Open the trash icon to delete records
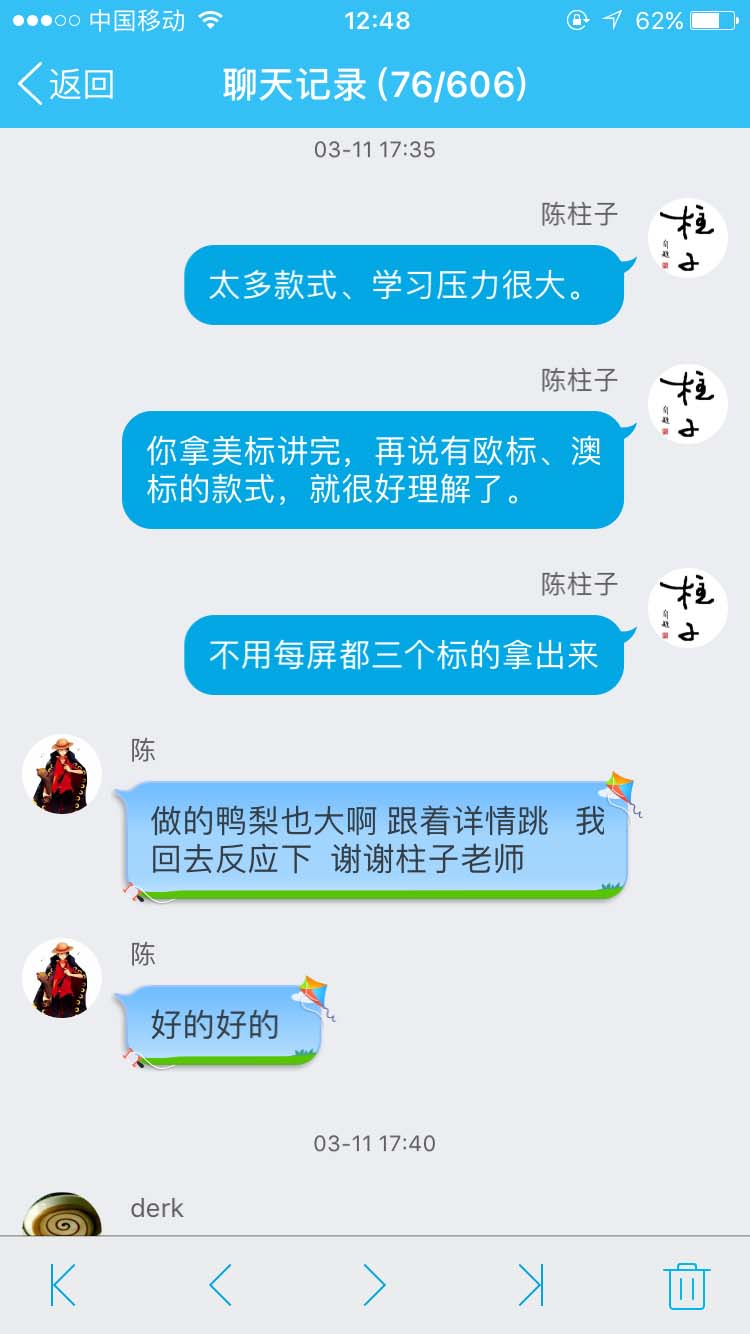The width and height of the screenshot is (750, 1334). tap(688, 1289)
